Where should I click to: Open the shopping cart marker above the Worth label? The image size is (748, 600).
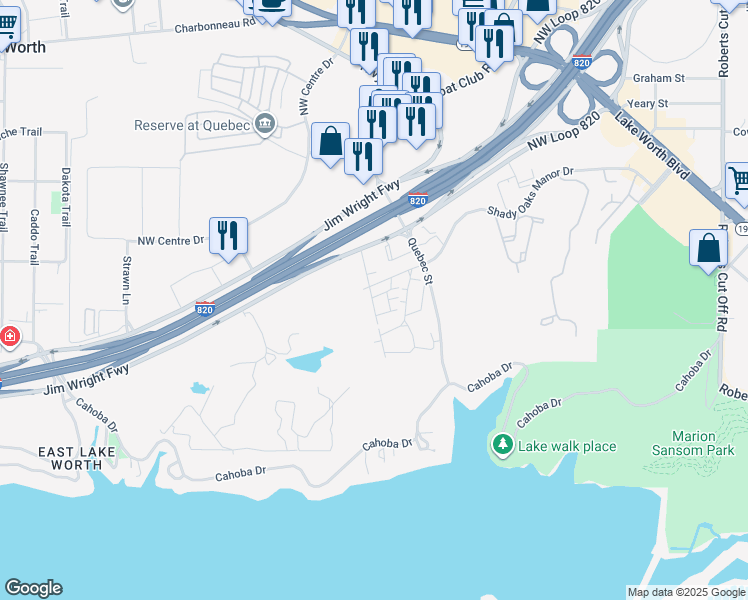(8, 27)
